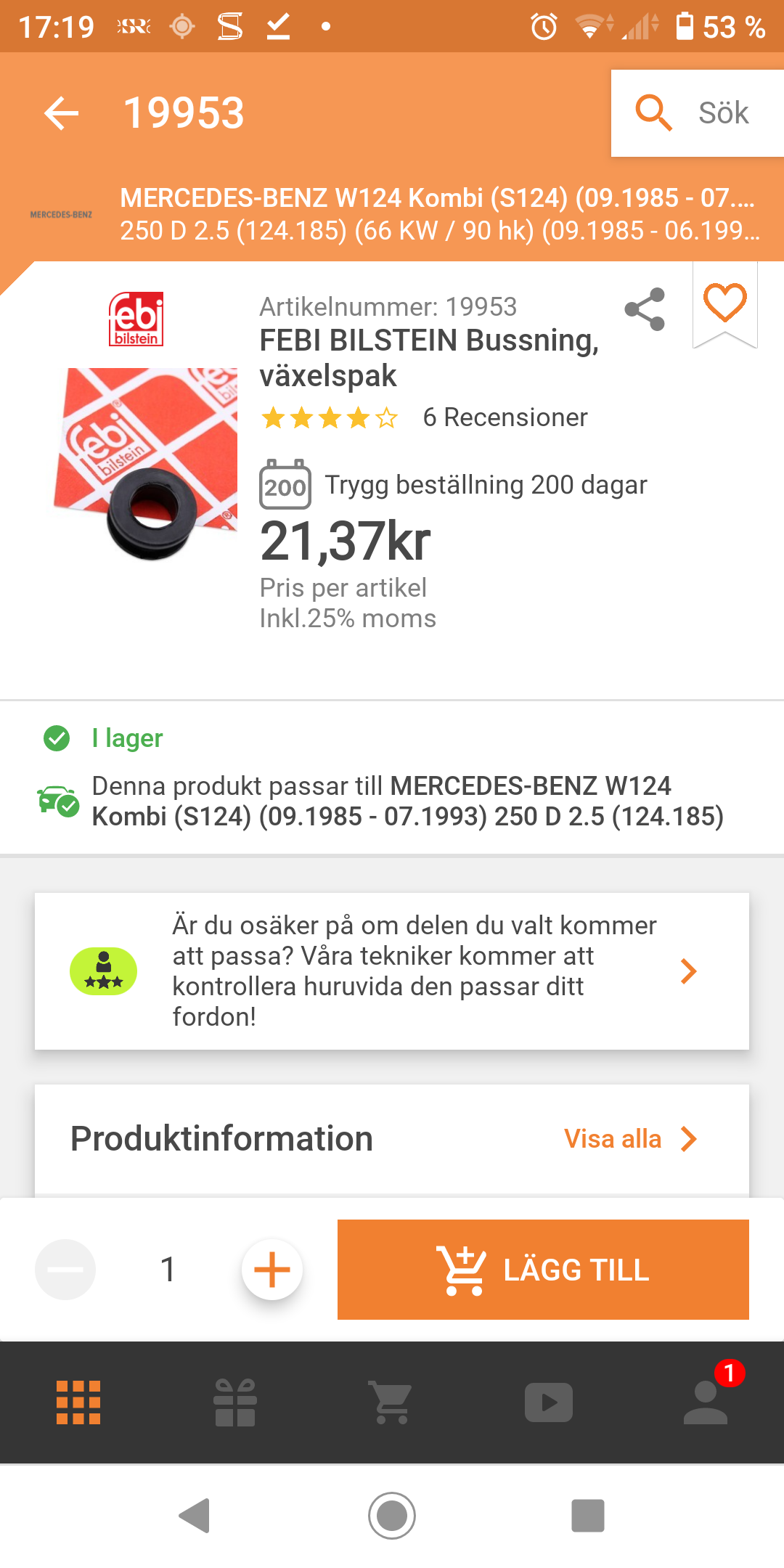Add product to favorites with heart

click(x=725, y=302)
